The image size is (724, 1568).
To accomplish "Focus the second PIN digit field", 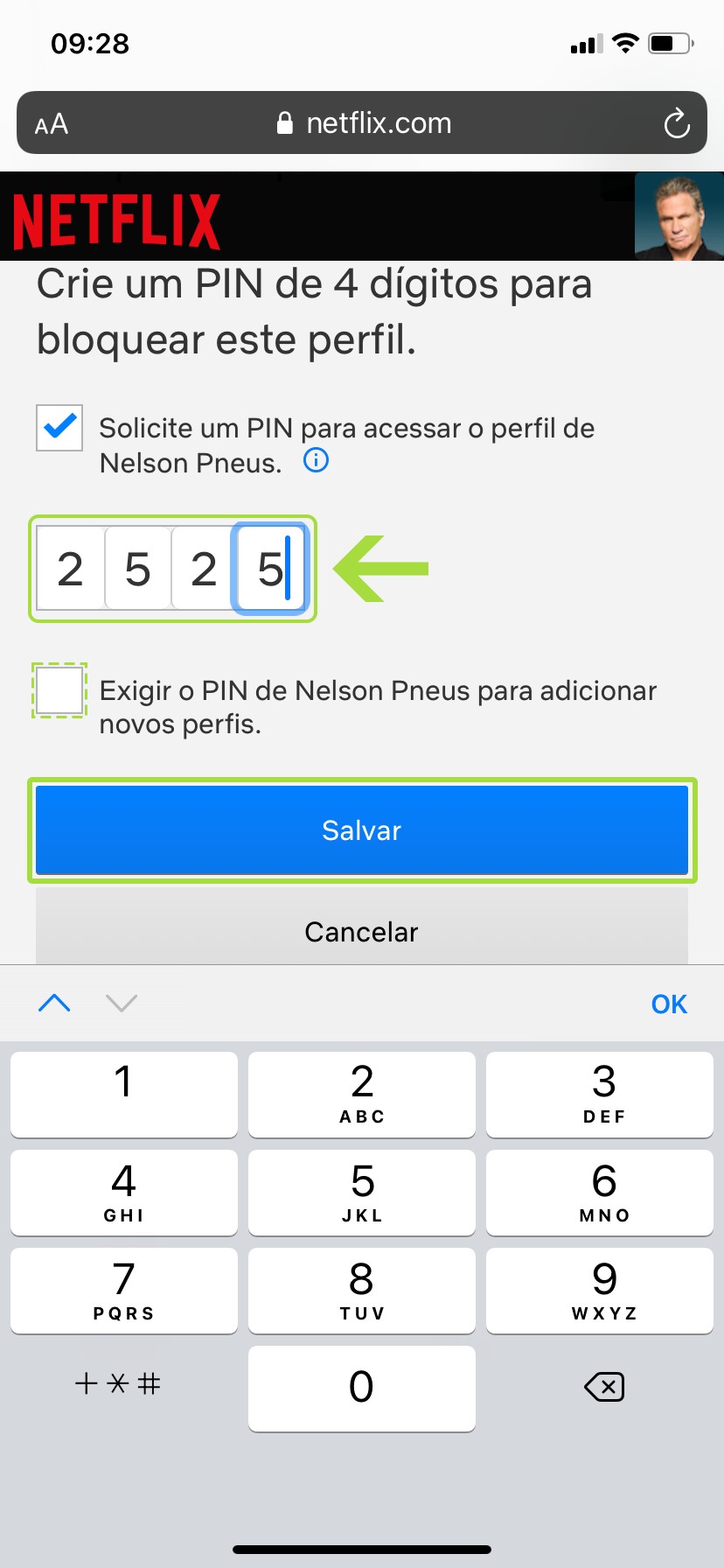I will click(137, 569).
